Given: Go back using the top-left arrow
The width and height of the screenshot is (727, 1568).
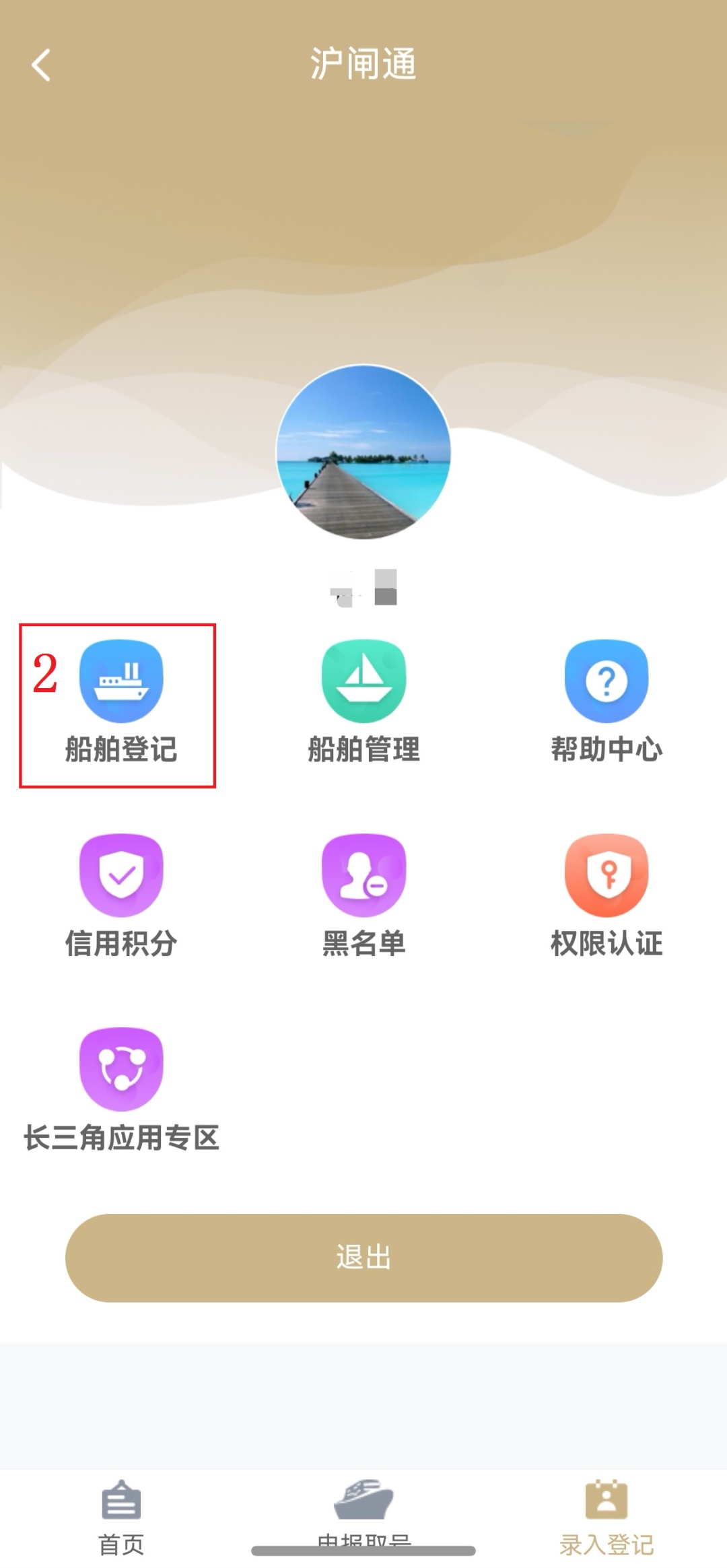Looking at the screenshot, I should [42, 65].
